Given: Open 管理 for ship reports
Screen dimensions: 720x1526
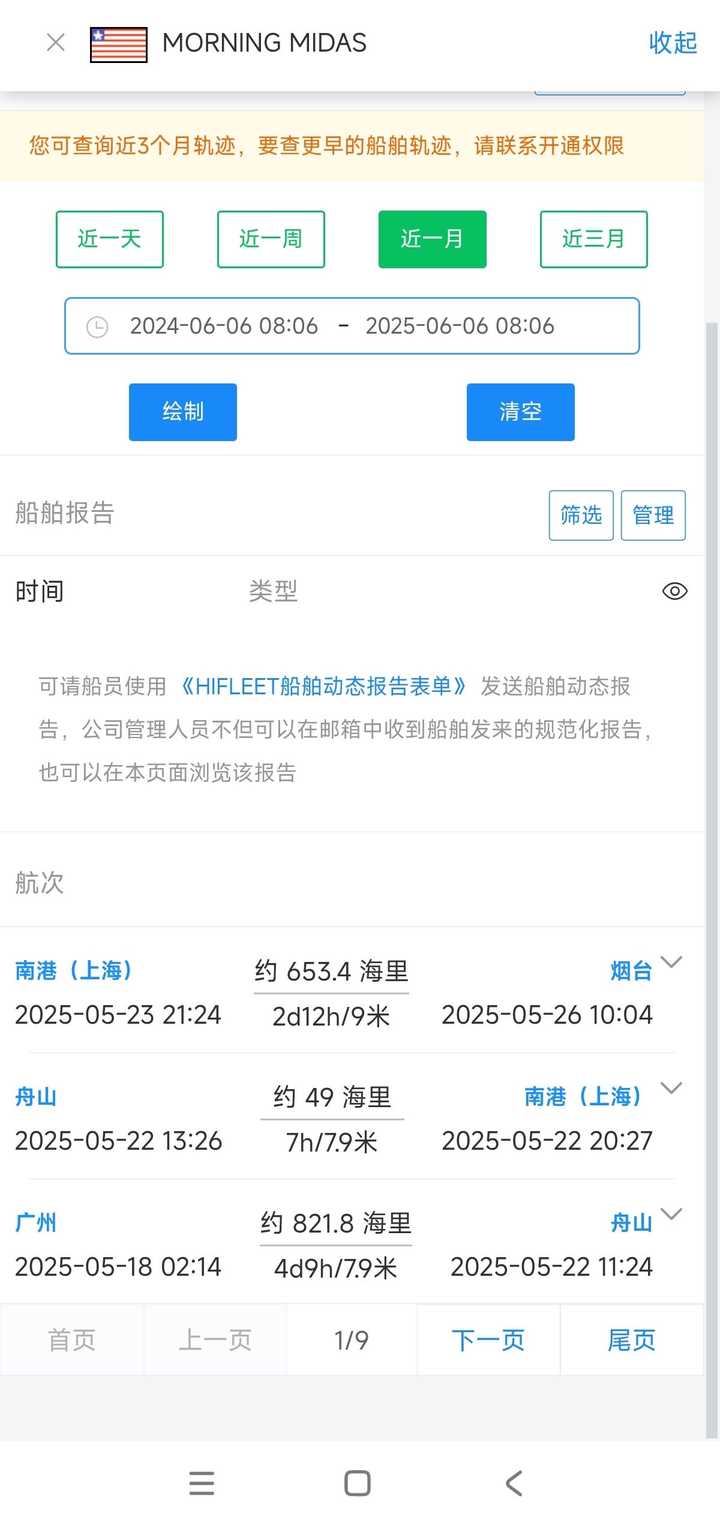Looking at the screenshot, I should click(653, 515).
